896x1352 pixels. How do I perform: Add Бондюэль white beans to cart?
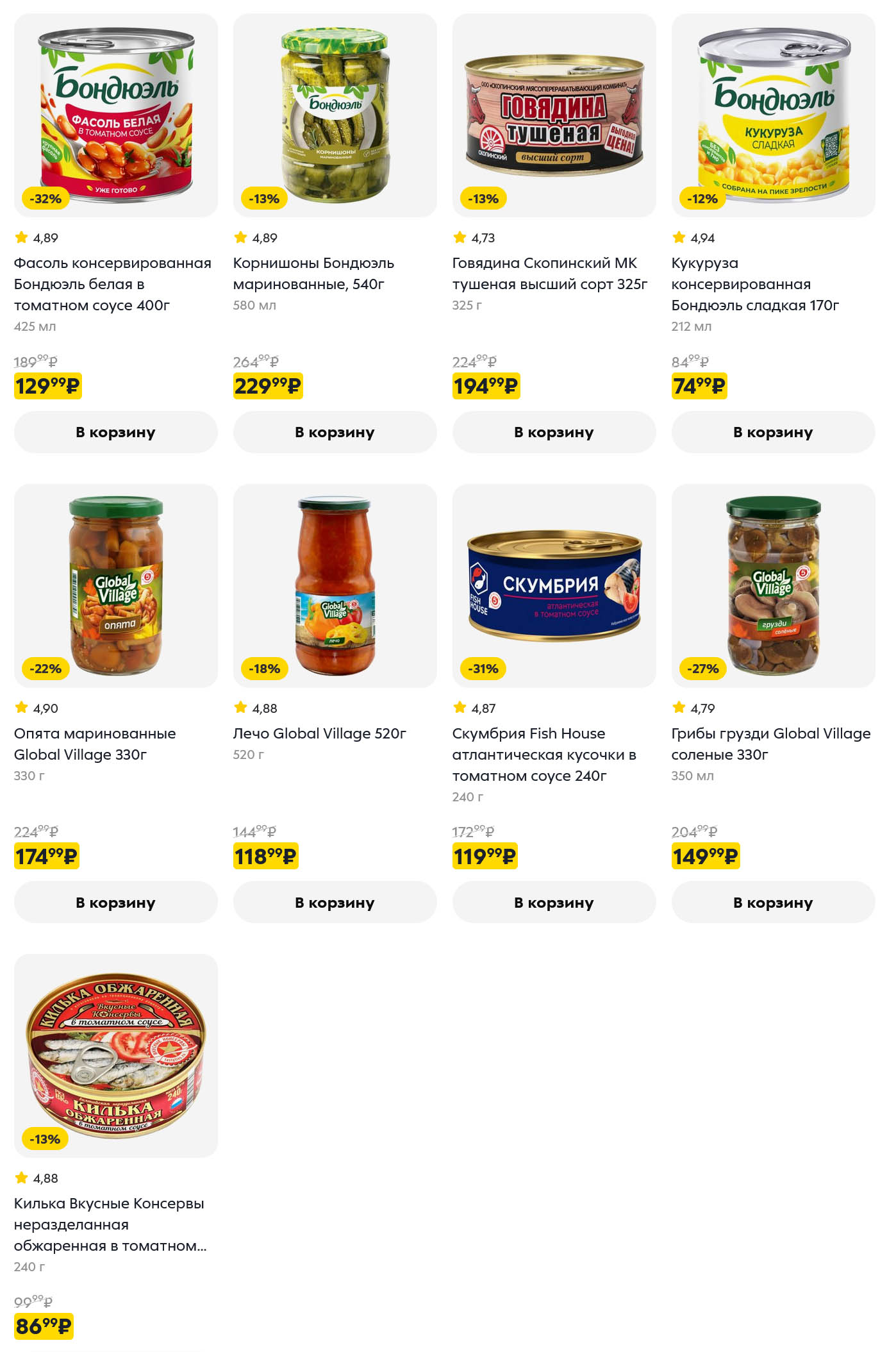[115, 432]
